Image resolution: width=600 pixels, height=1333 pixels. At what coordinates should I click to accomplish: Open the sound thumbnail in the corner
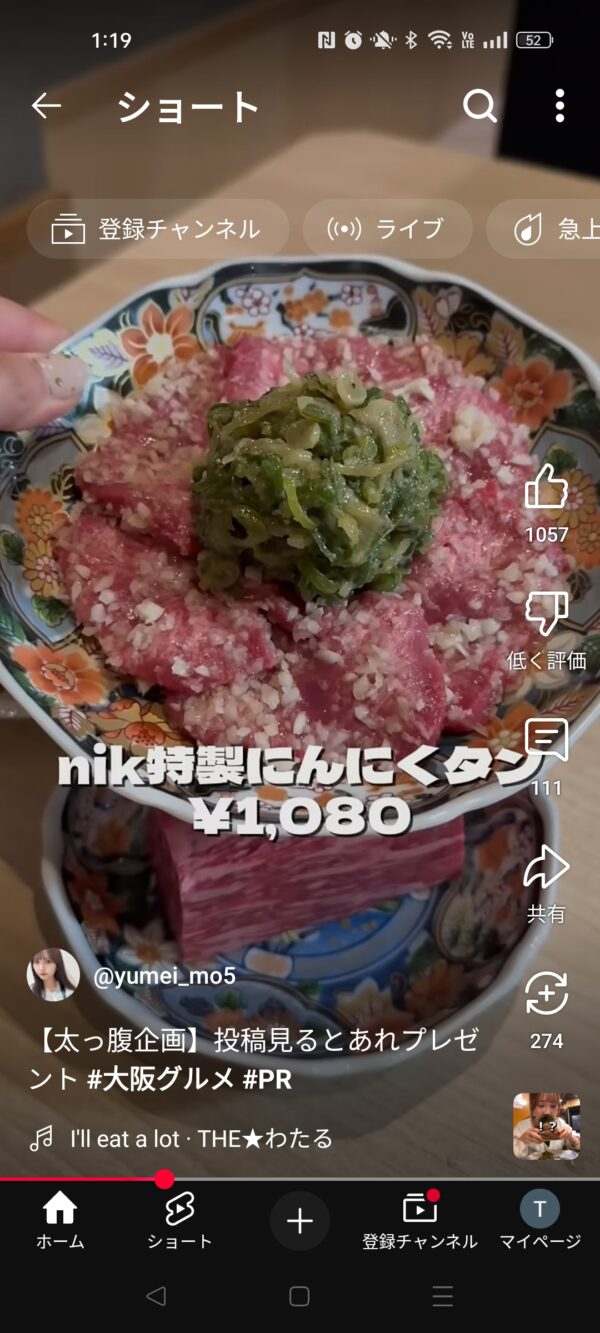click(546, 1126)
